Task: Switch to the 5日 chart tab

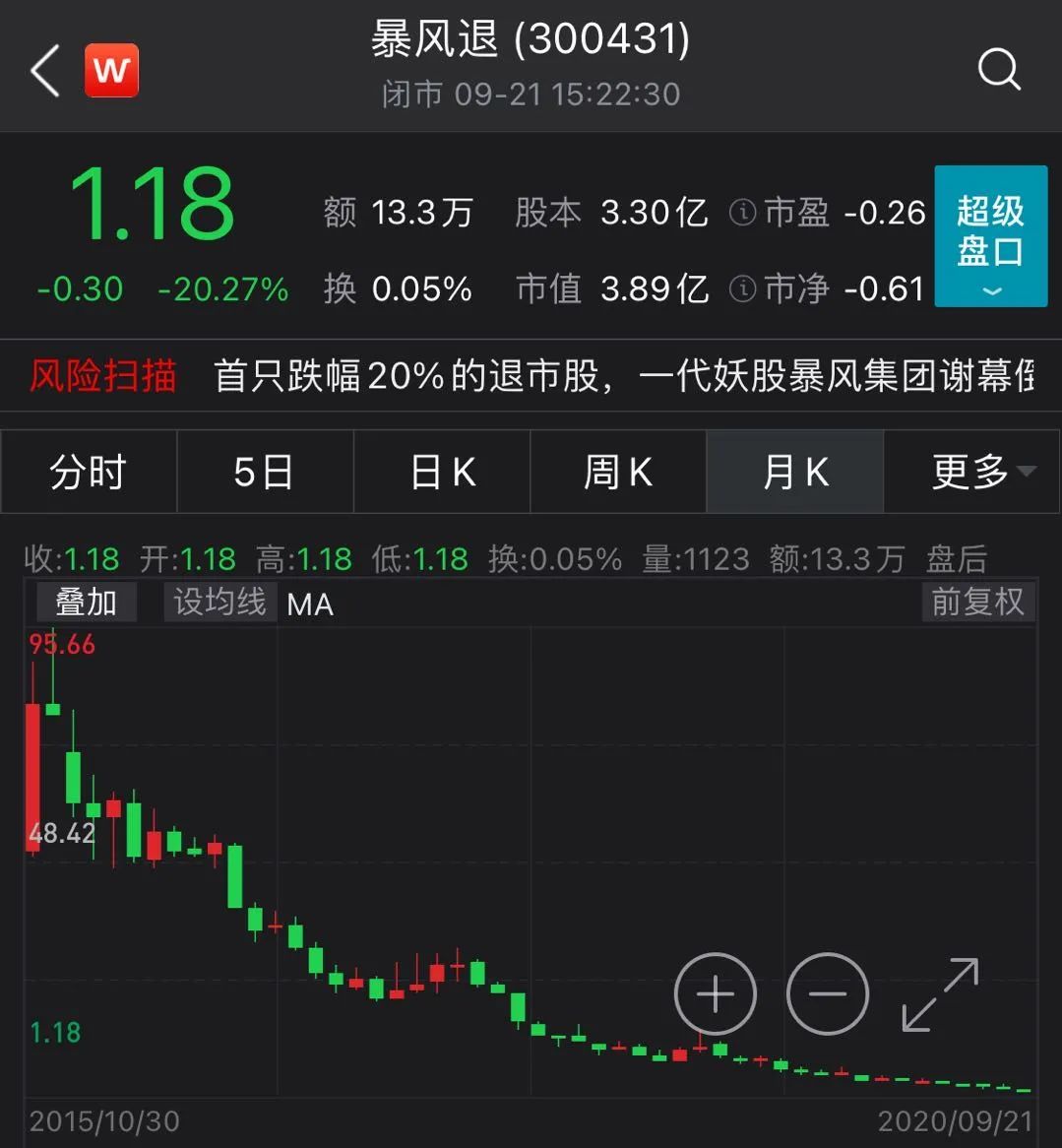Action: tap(264, 473)
